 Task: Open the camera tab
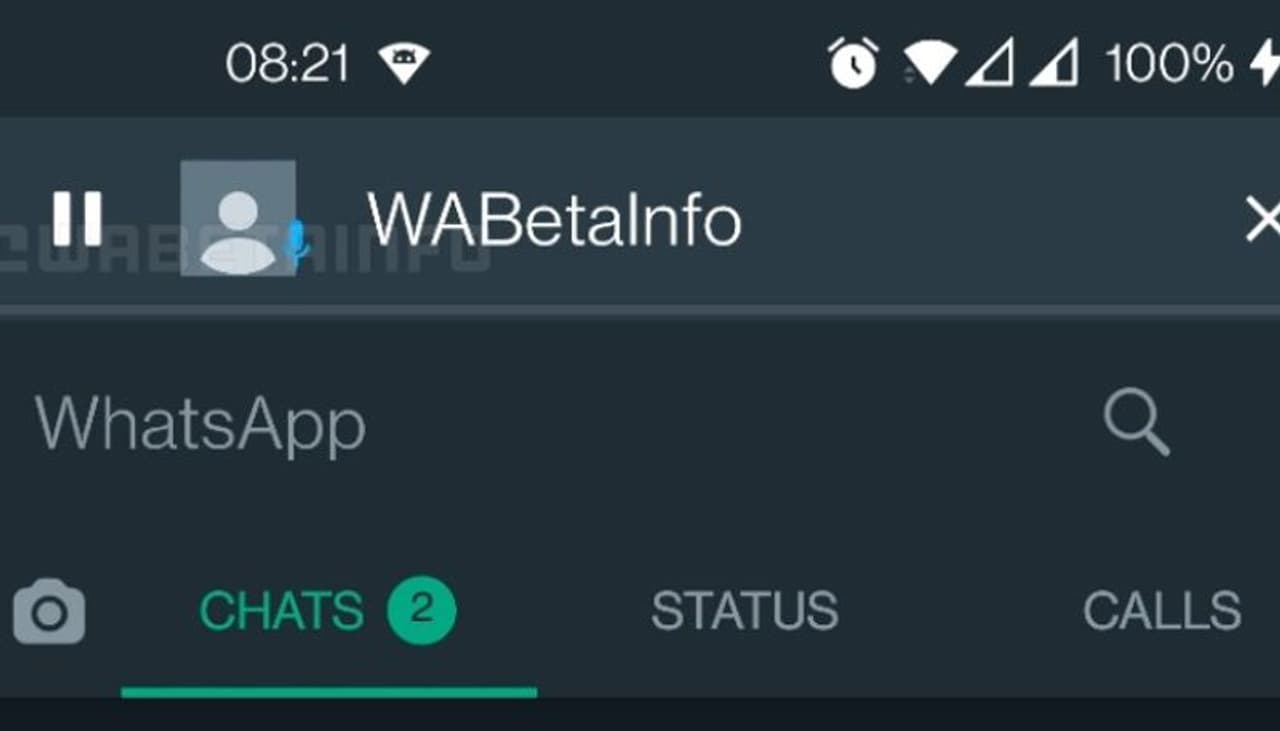pos(49,611)
